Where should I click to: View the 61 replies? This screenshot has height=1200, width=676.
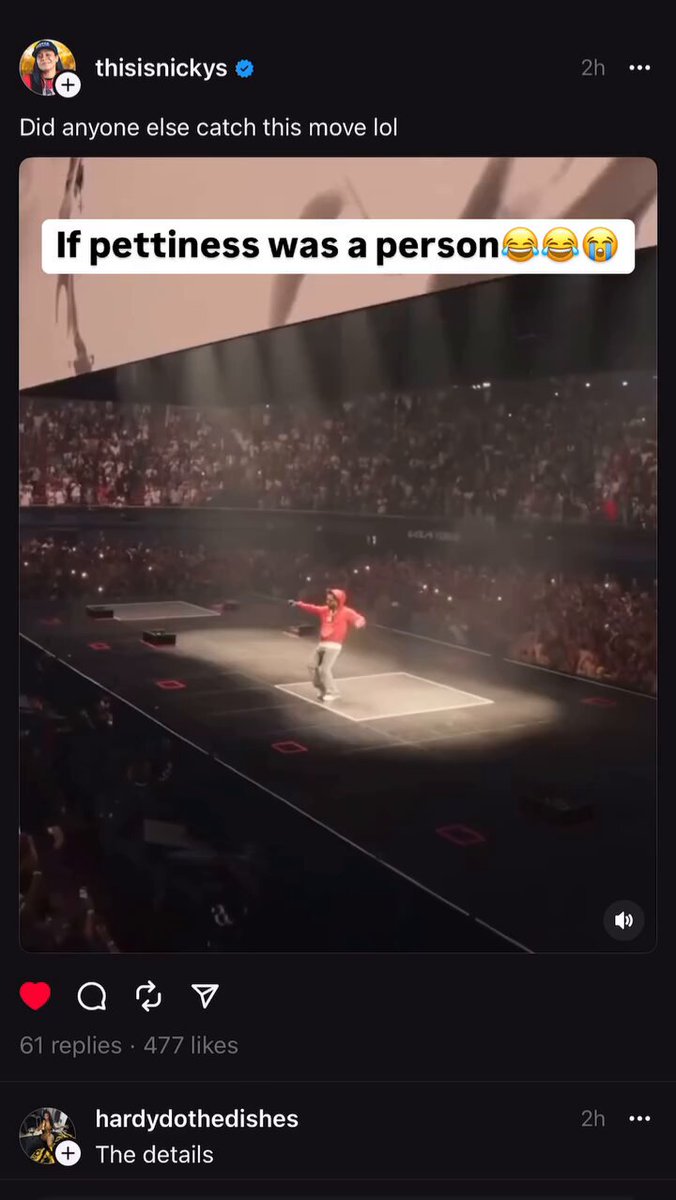(x=70, y=1045)
